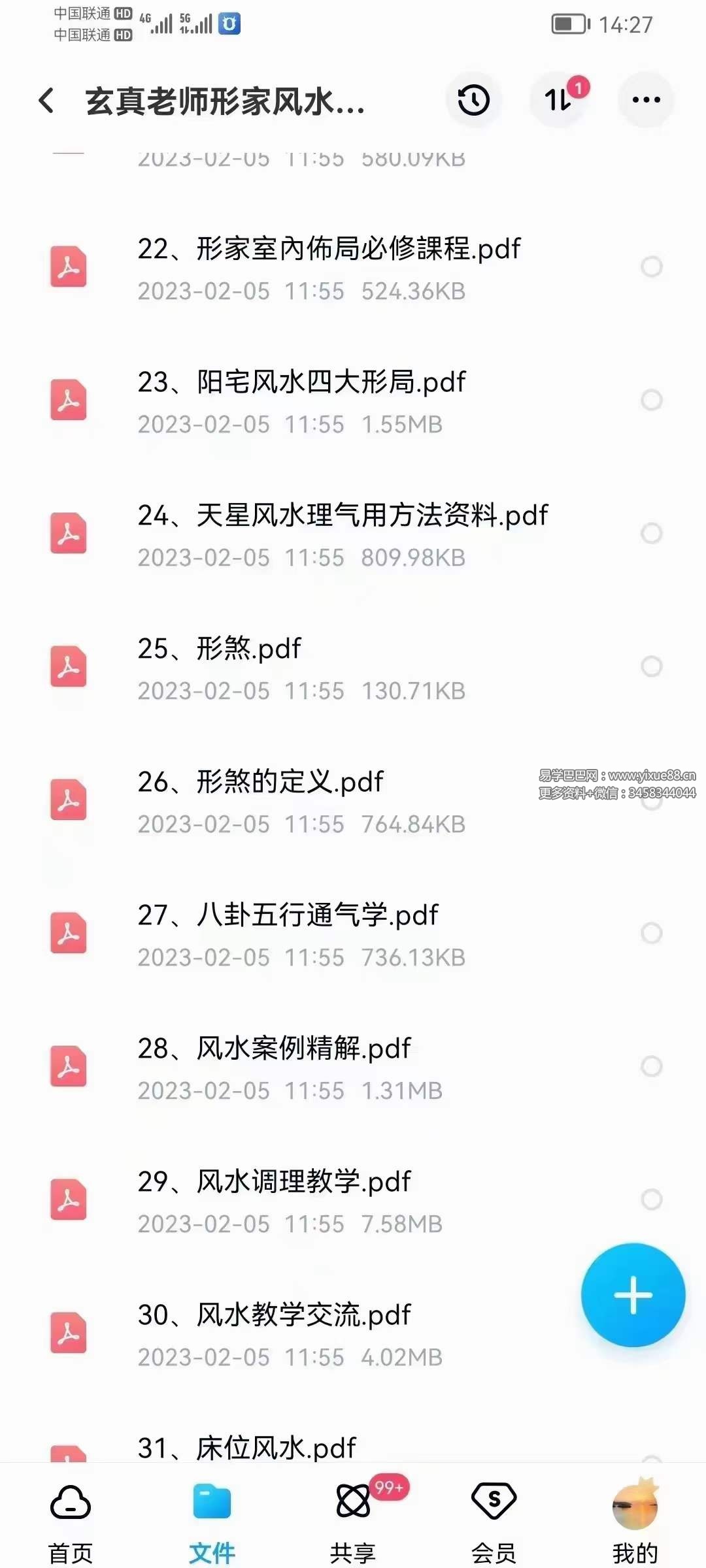The width and height of the screenshot is (706, 1568).
Task: Tap the history clock icon in top bar
Action: [x=473, y=99]
